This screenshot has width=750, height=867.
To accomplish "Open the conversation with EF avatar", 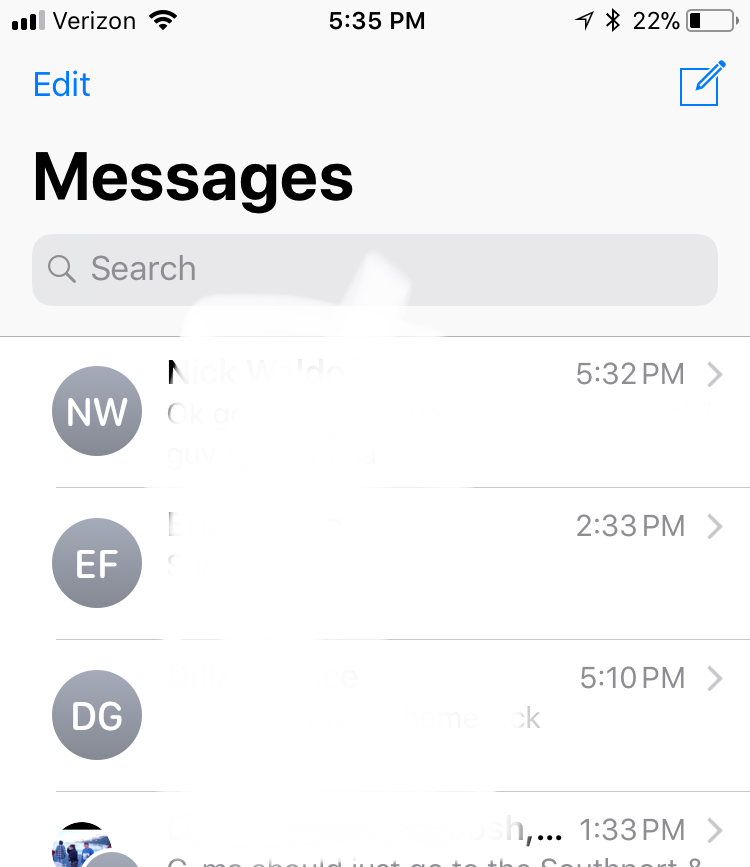I will pos(400,563).
